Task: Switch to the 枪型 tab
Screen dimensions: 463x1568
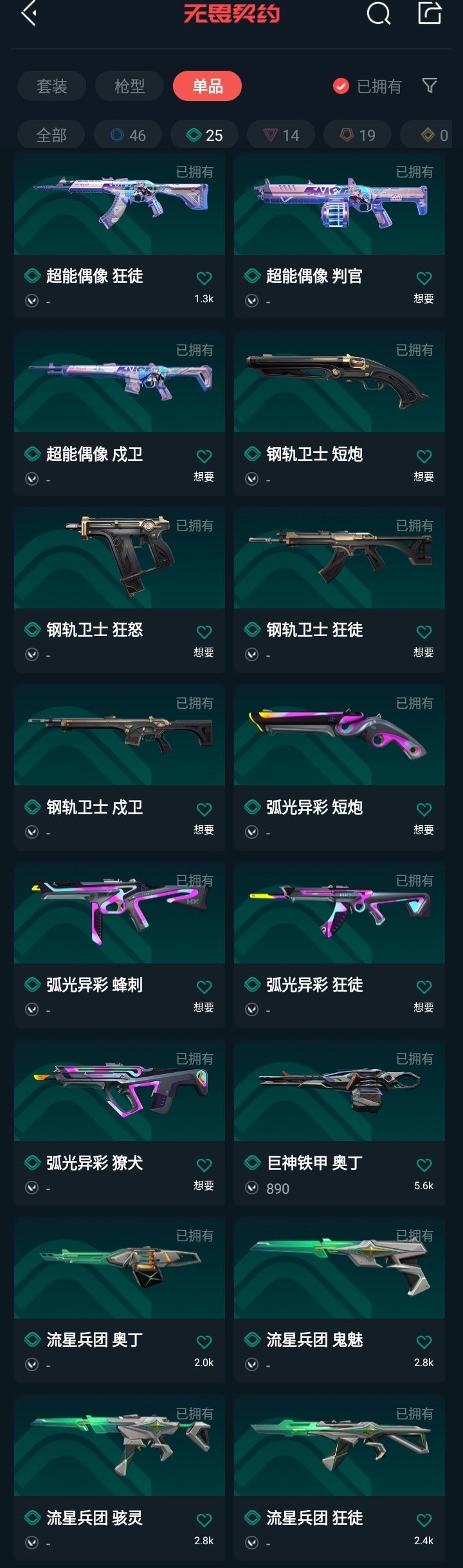Action: coord(129,86)
